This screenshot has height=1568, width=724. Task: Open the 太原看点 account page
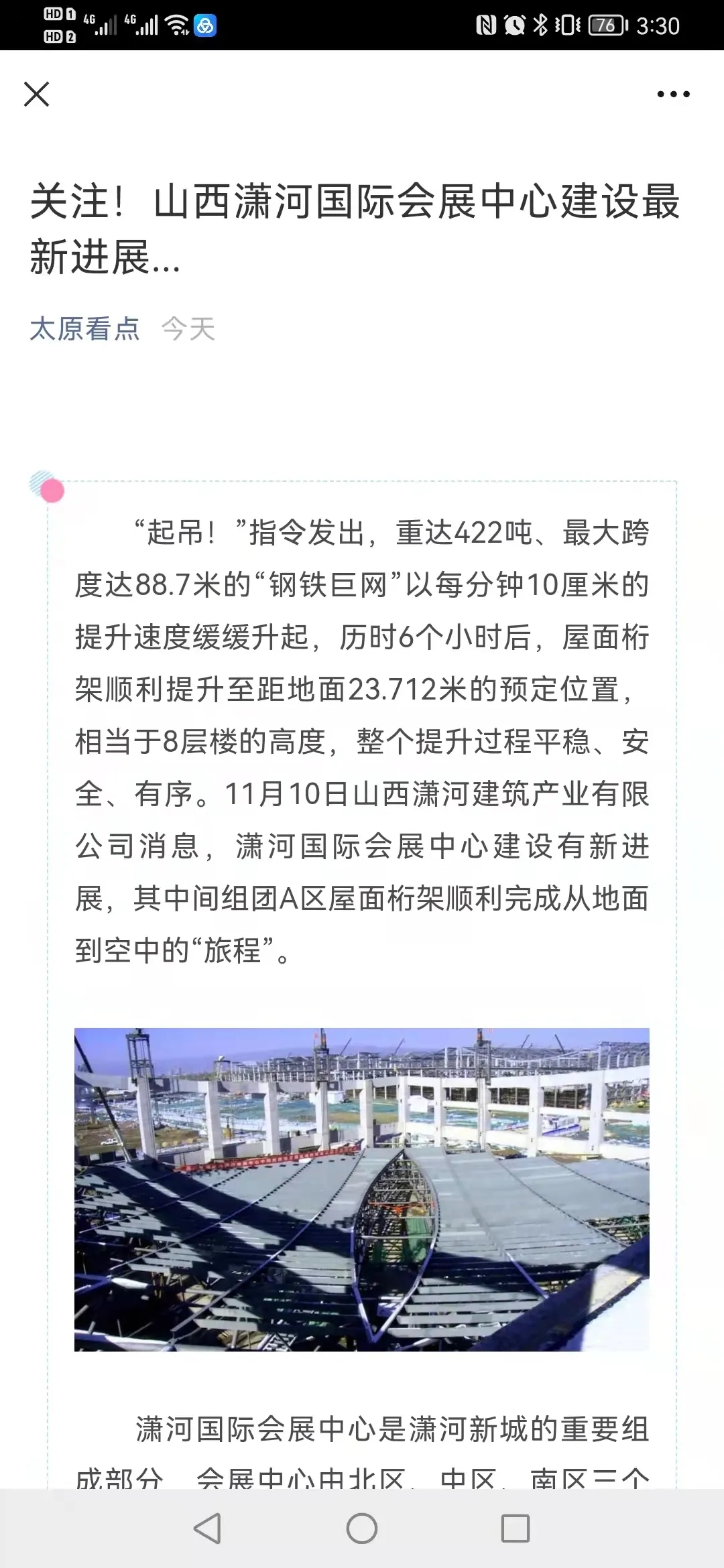85,329
